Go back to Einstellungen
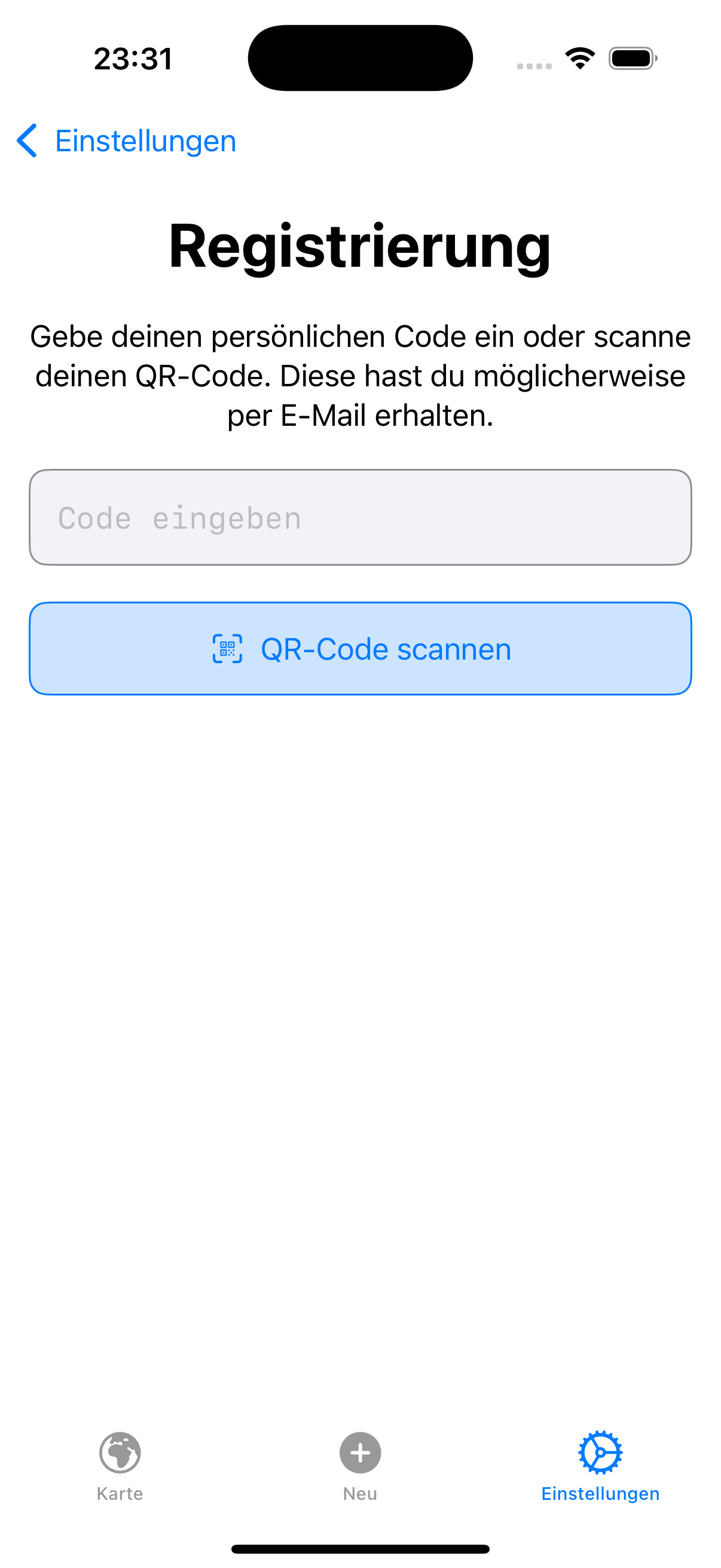 click(127, 141)
